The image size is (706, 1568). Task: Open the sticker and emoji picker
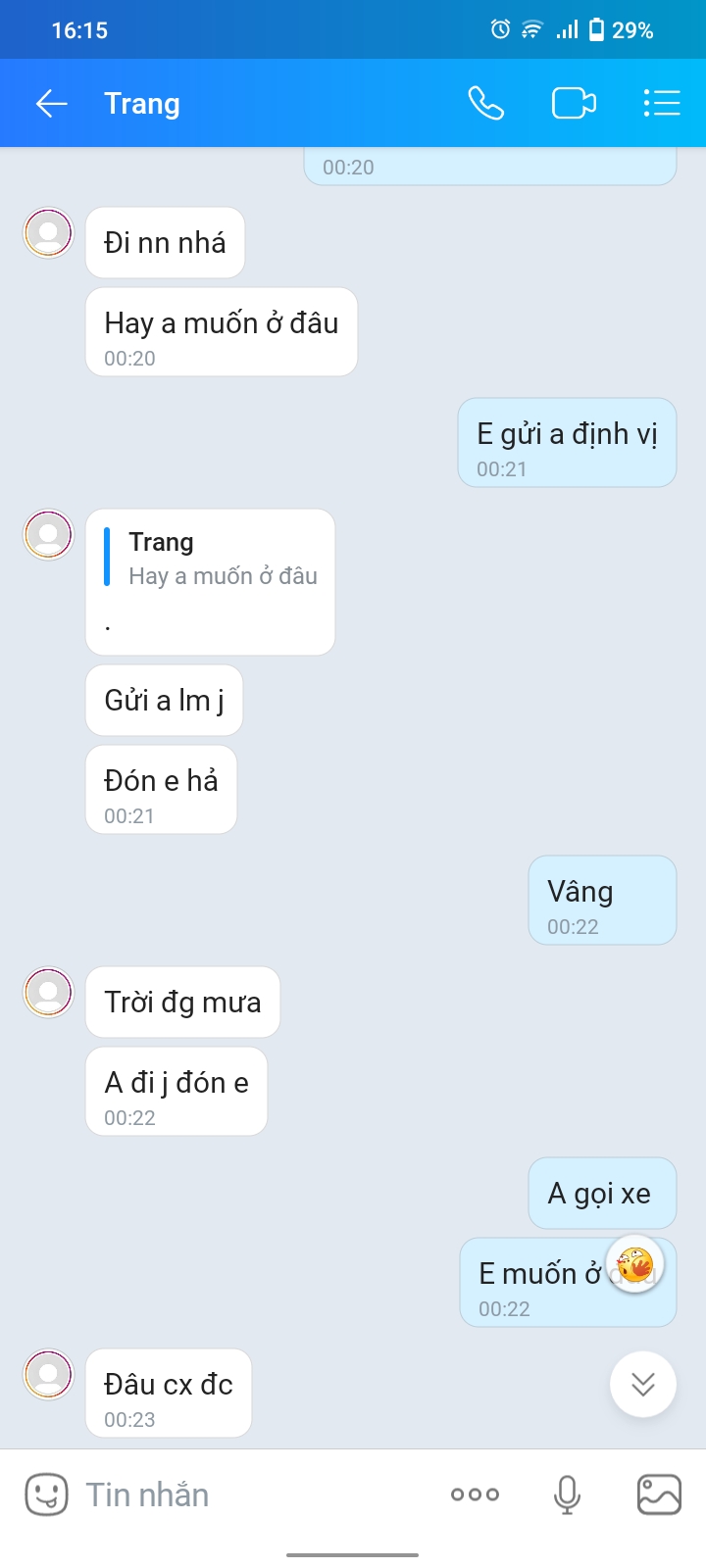pyautogui.click(x=46, y=1494)
